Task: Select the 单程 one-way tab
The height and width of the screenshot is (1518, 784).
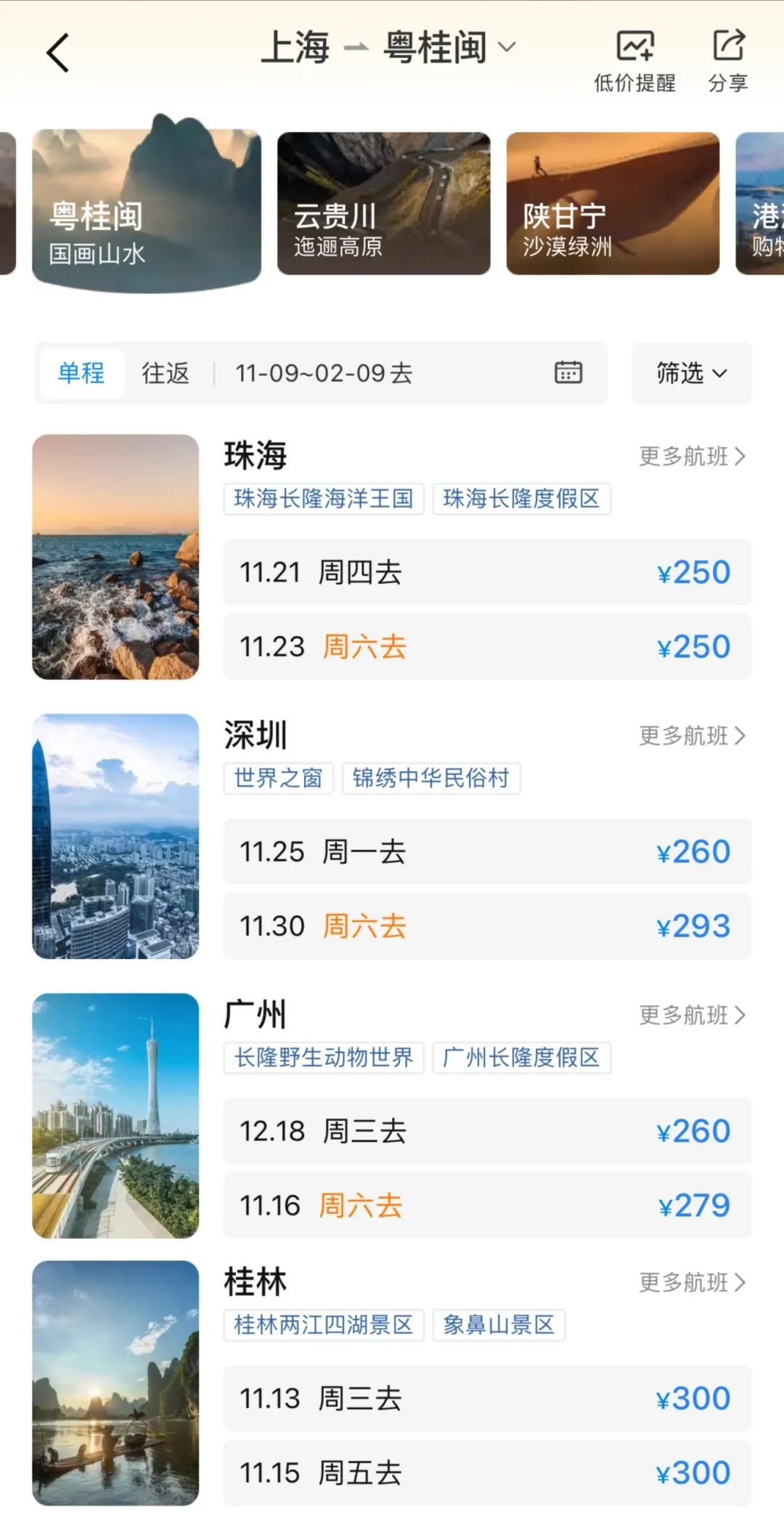Action: [x=82, y=372]
